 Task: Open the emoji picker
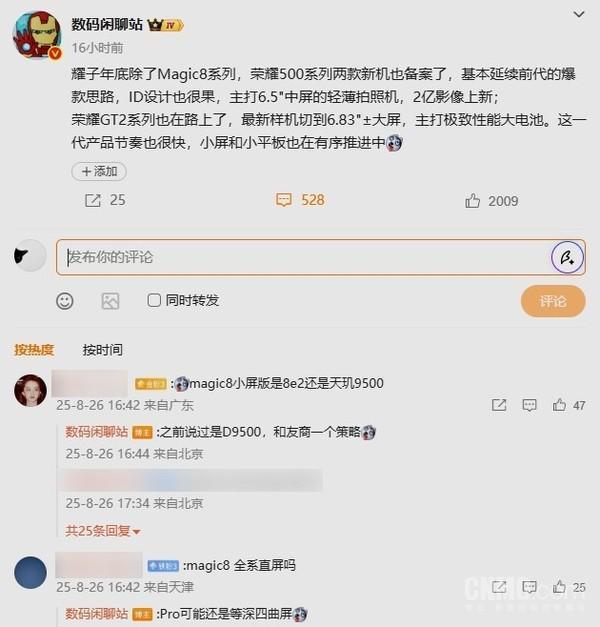click(64, 300)
